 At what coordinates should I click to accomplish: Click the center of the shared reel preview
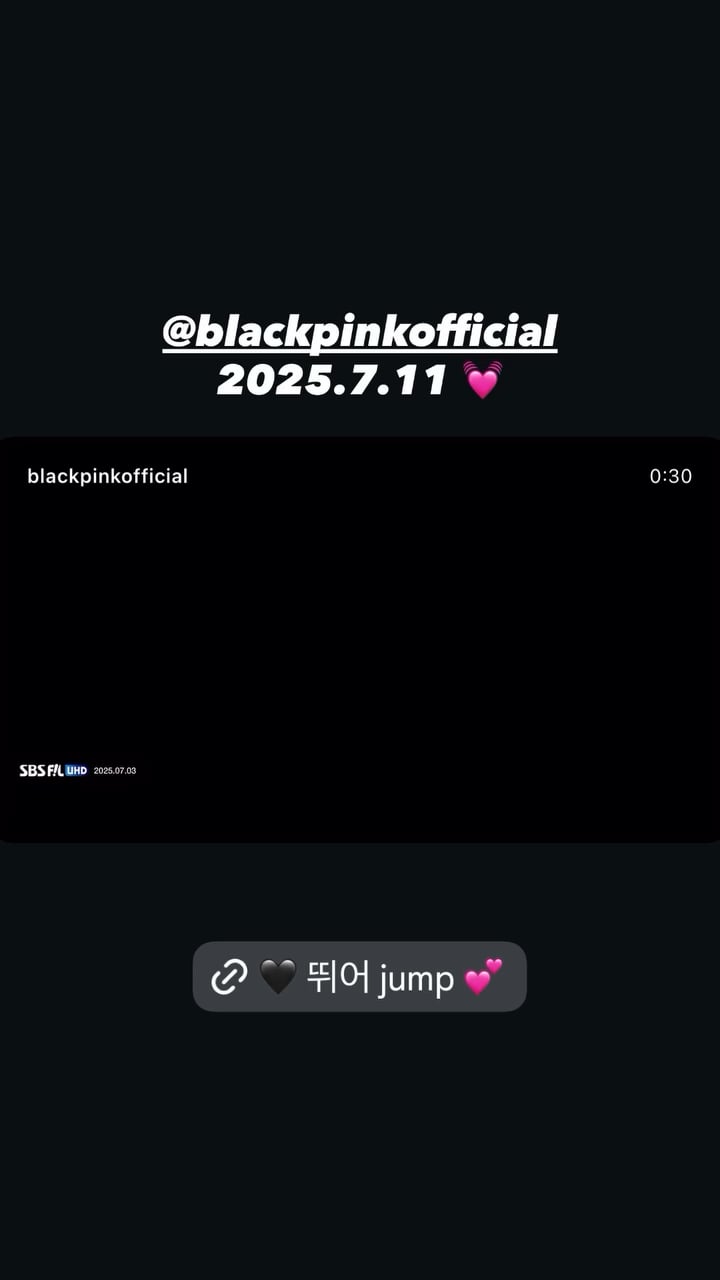(x=360, y=638)
